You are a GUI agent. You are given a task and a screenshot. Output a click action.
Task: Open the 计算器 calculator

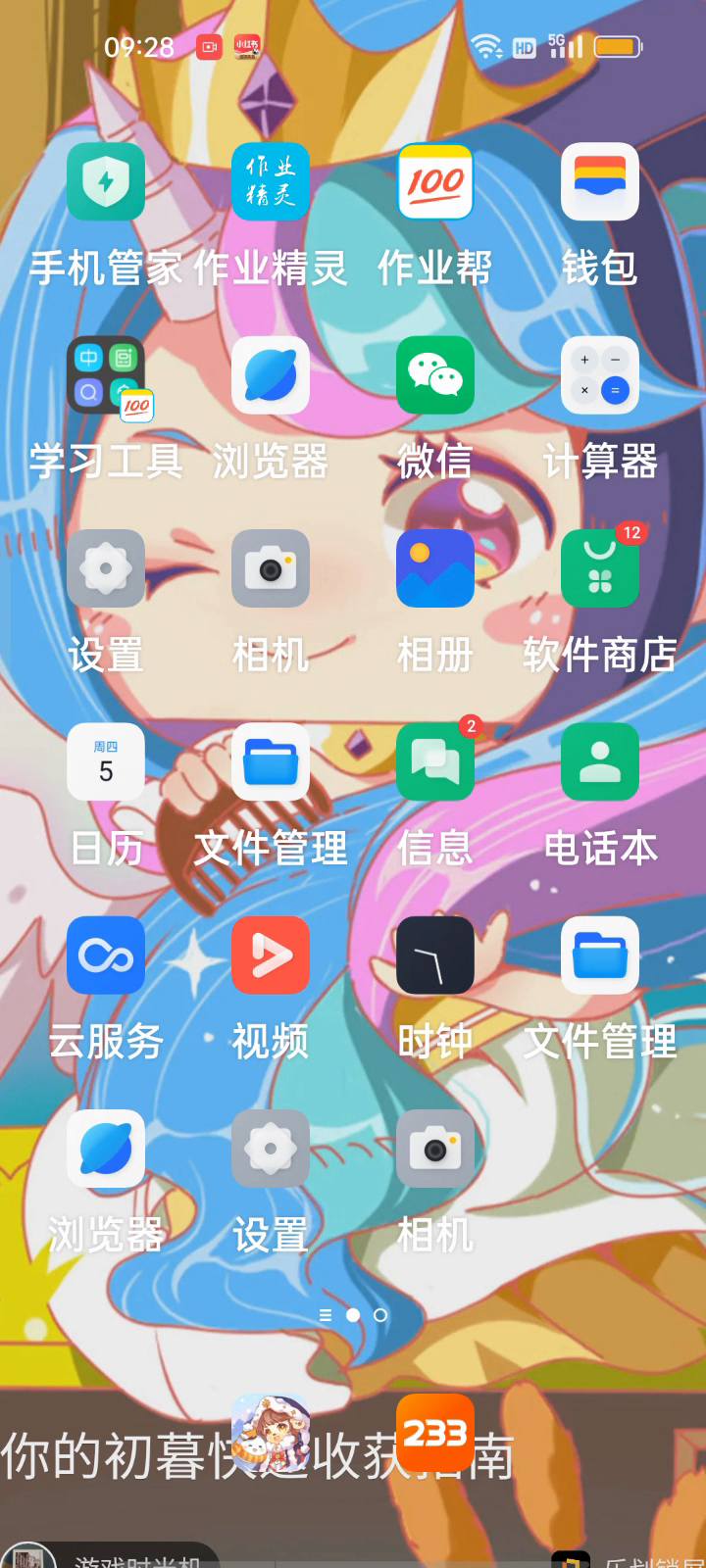click(600, 376)
